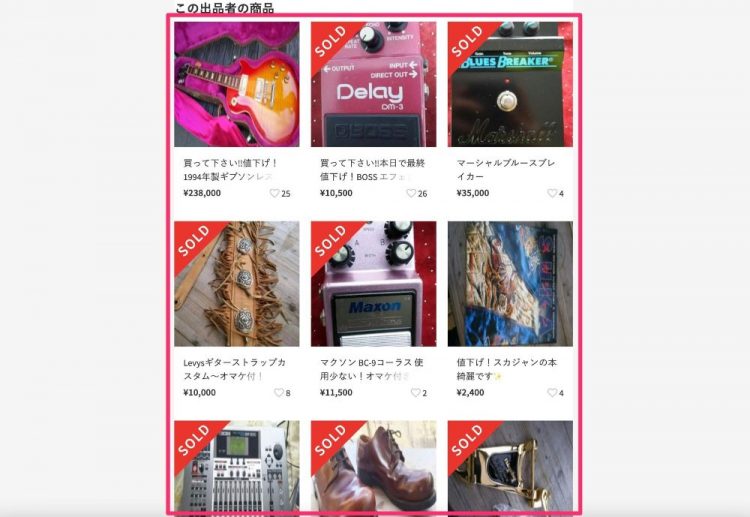
Task: Like the ¥11,500 Maxon chorus item
Action: (x=415, y=393)
